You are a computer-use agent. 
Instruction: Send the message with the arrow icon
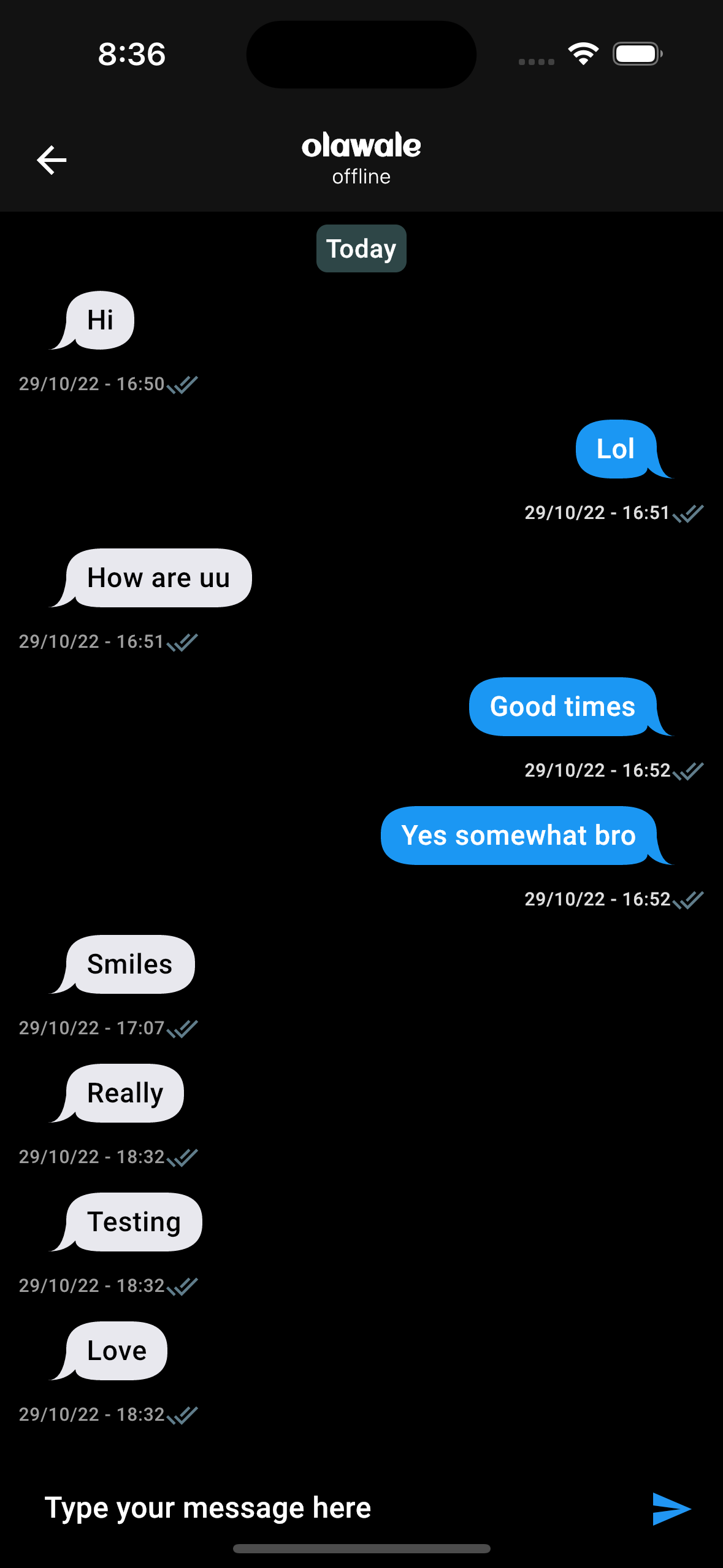(x=671, y=1509)
